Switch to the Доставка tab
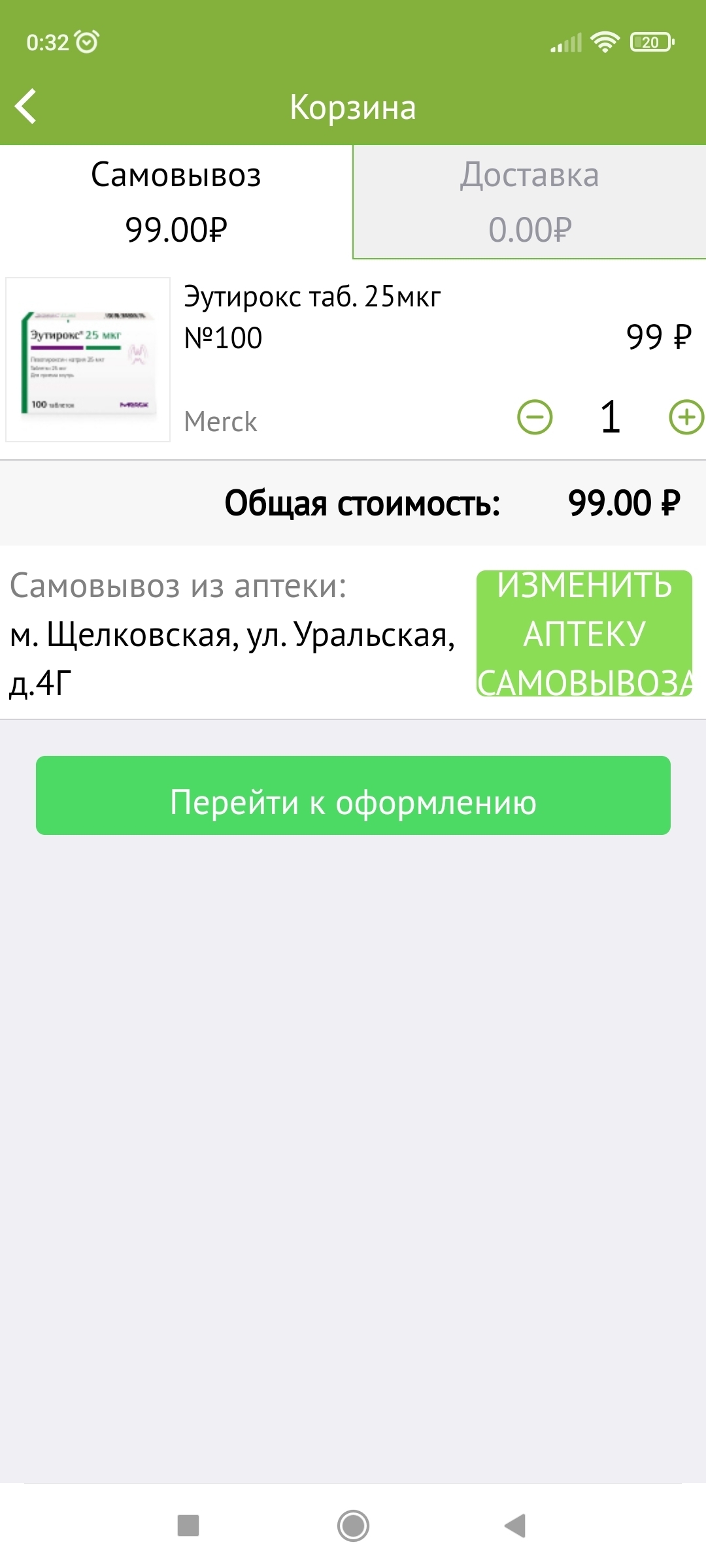This screenshot has width=706, height=1568. (x=529, y=202)
